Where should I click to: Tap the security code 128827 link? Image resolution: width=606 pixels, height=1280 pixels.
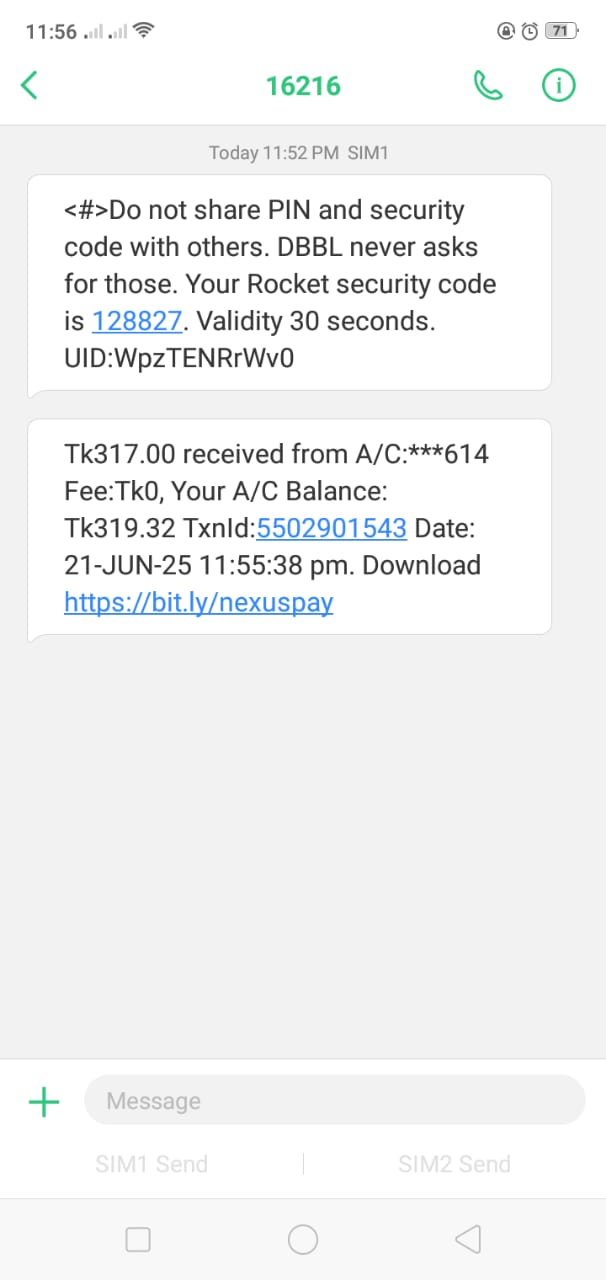(137, 320)
